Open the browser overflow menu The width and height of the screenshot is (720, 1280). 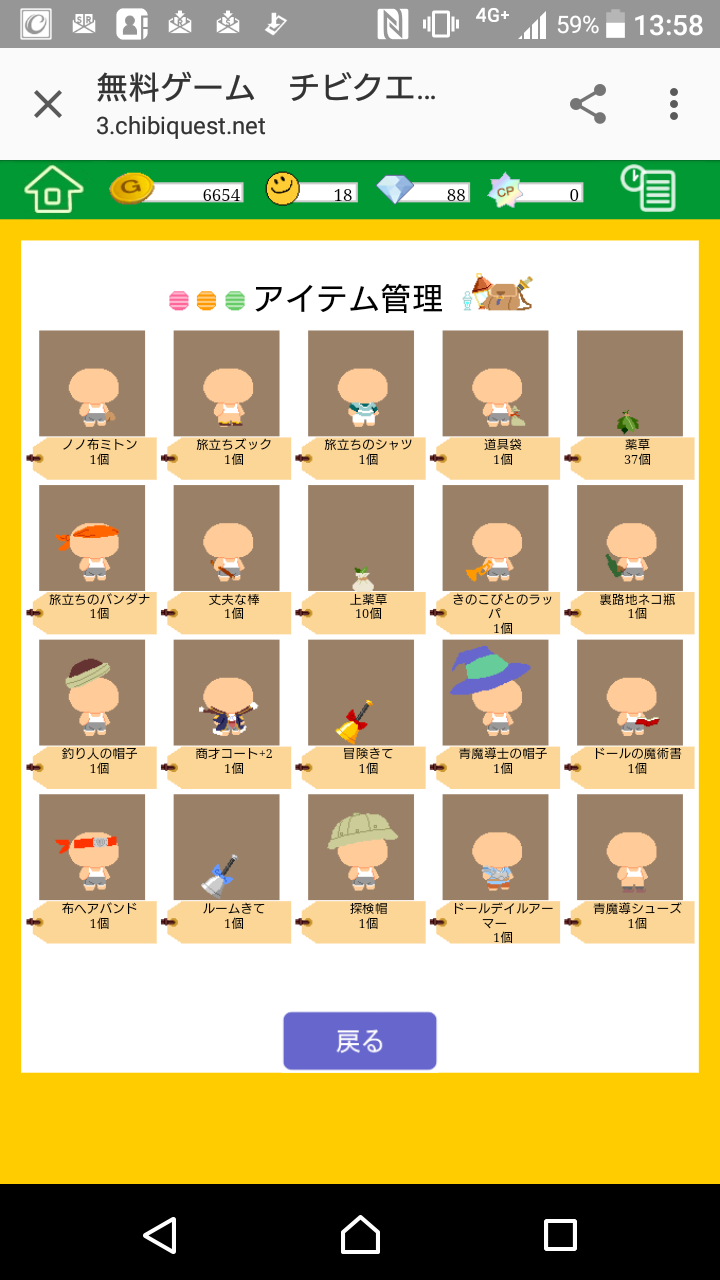(x=674, y=104)
